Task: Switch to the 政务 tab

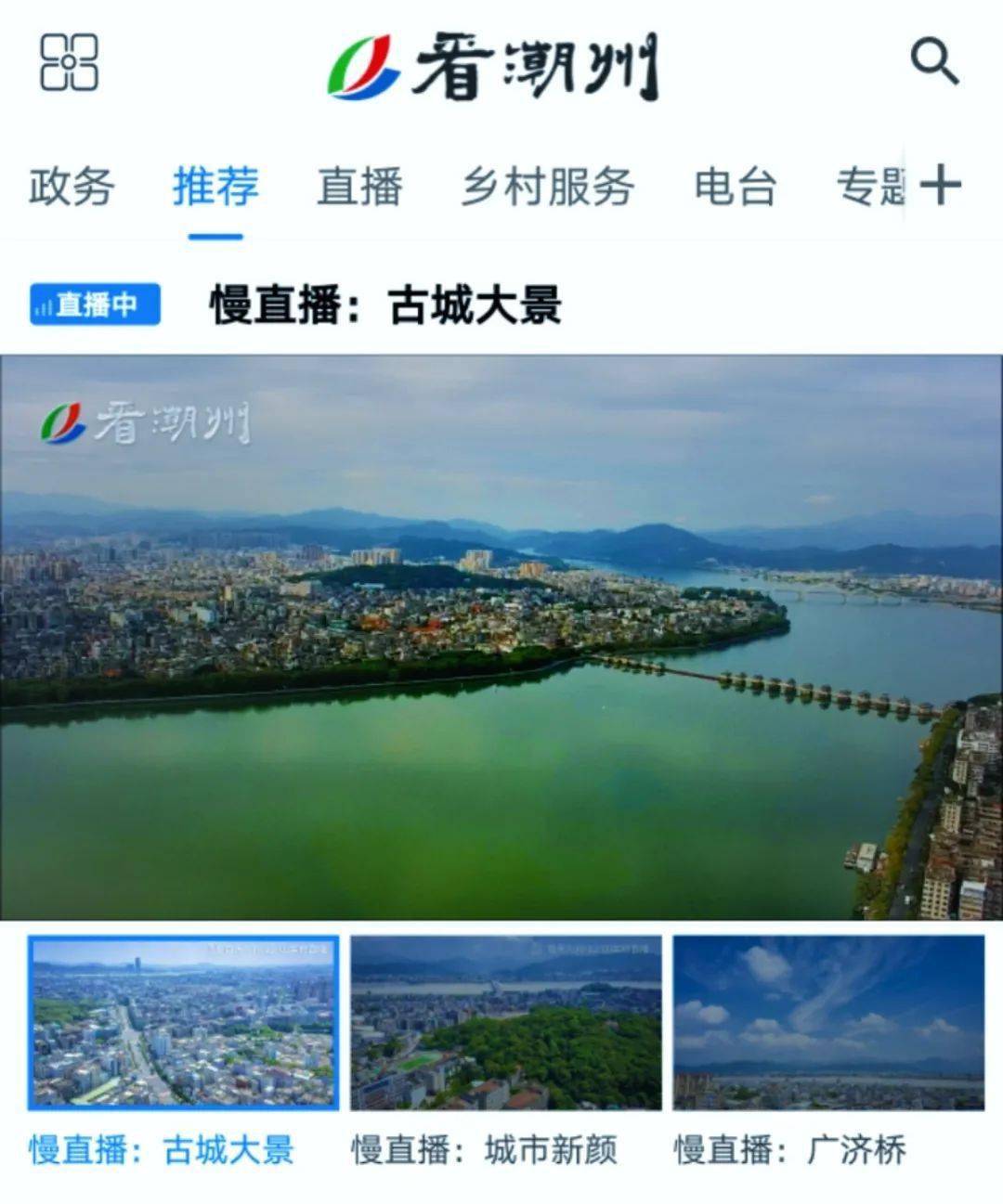Action: tap(72, 186)
